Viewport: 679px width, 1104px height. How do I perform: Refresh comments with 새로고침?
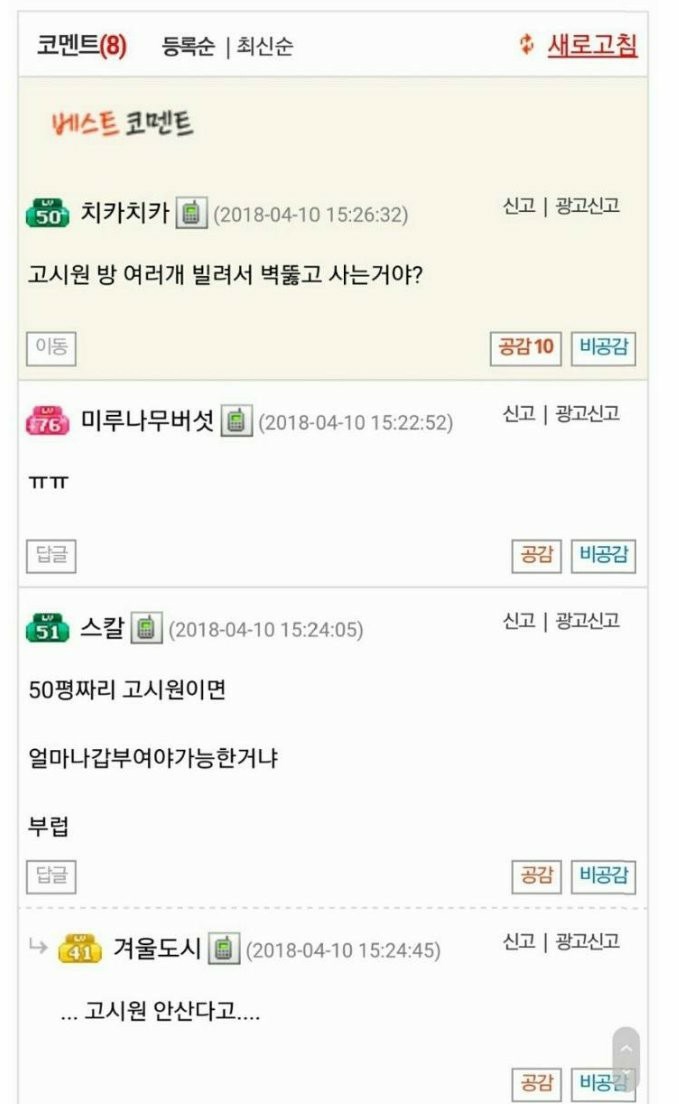click(591, 45)
